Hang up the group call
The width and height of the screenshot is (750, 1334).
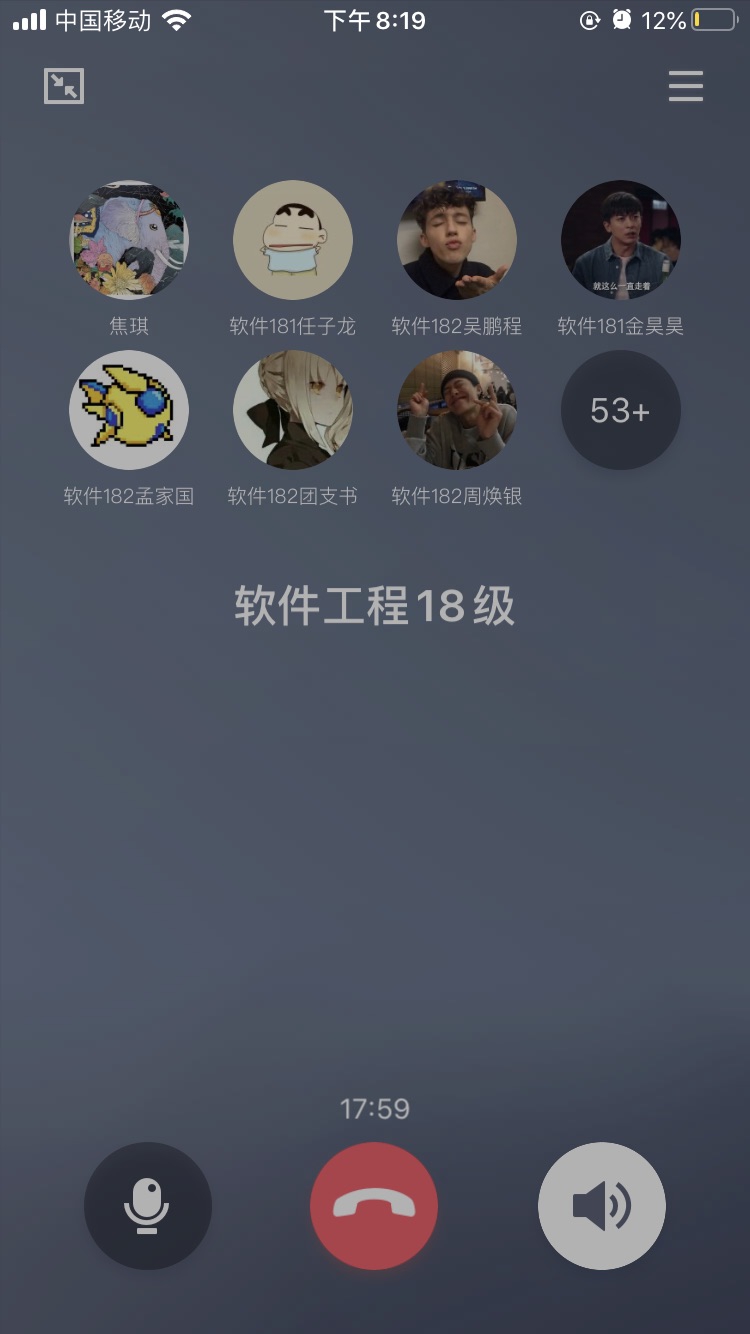pyautogui.click(x=374, y=1205)
